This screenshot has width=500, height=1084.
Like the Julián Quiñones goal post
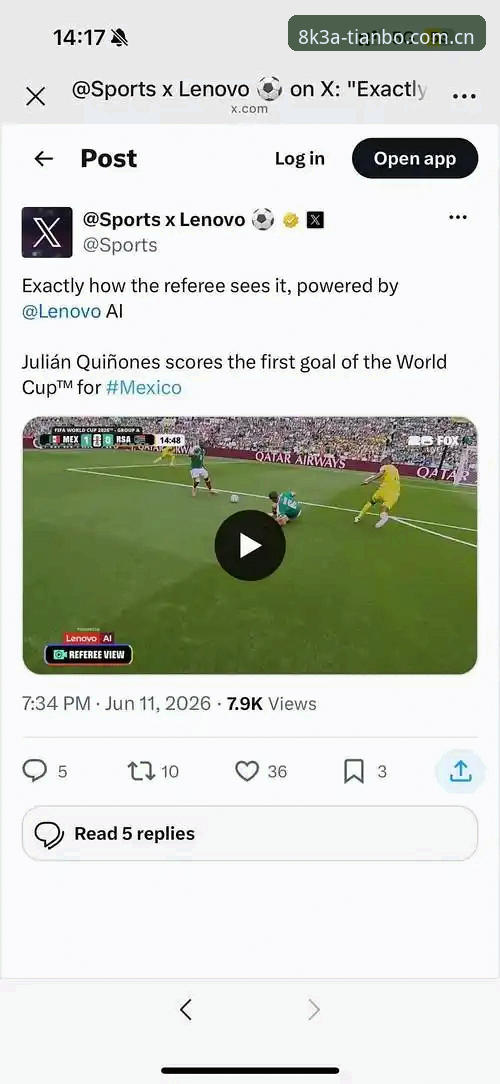[247, 771]
